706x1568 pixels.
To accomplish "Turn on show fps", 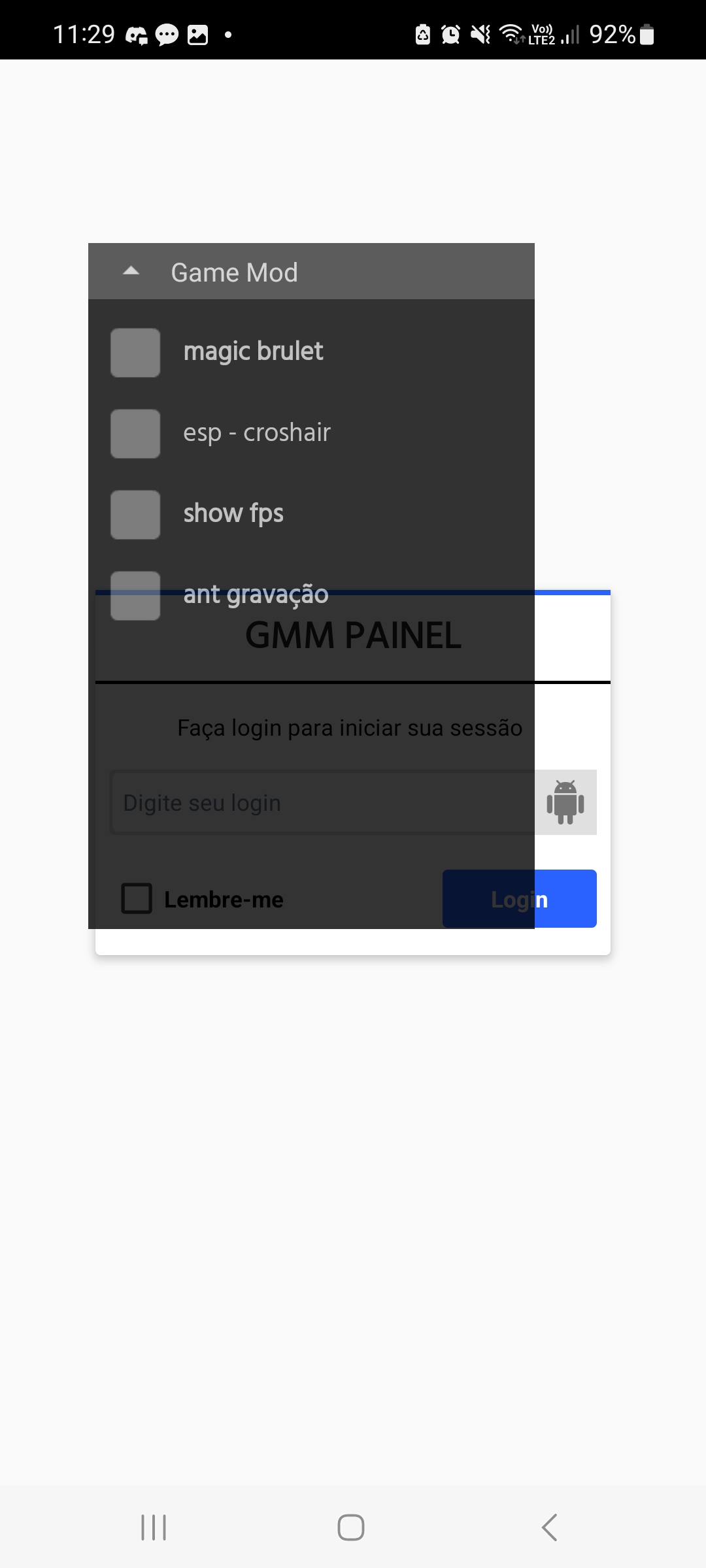I will click(x=135, y=515).
